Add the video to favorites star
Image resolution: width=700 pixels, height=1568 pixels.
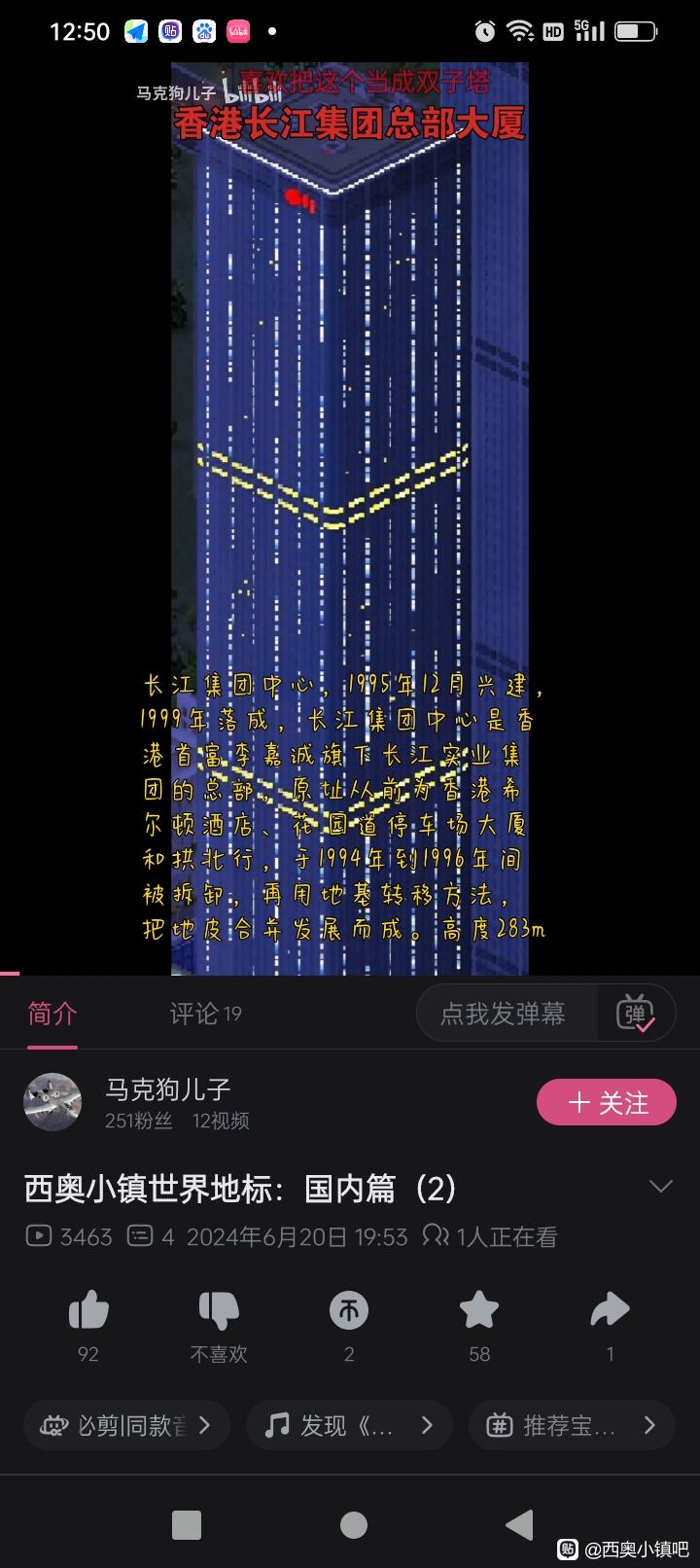479,1311
